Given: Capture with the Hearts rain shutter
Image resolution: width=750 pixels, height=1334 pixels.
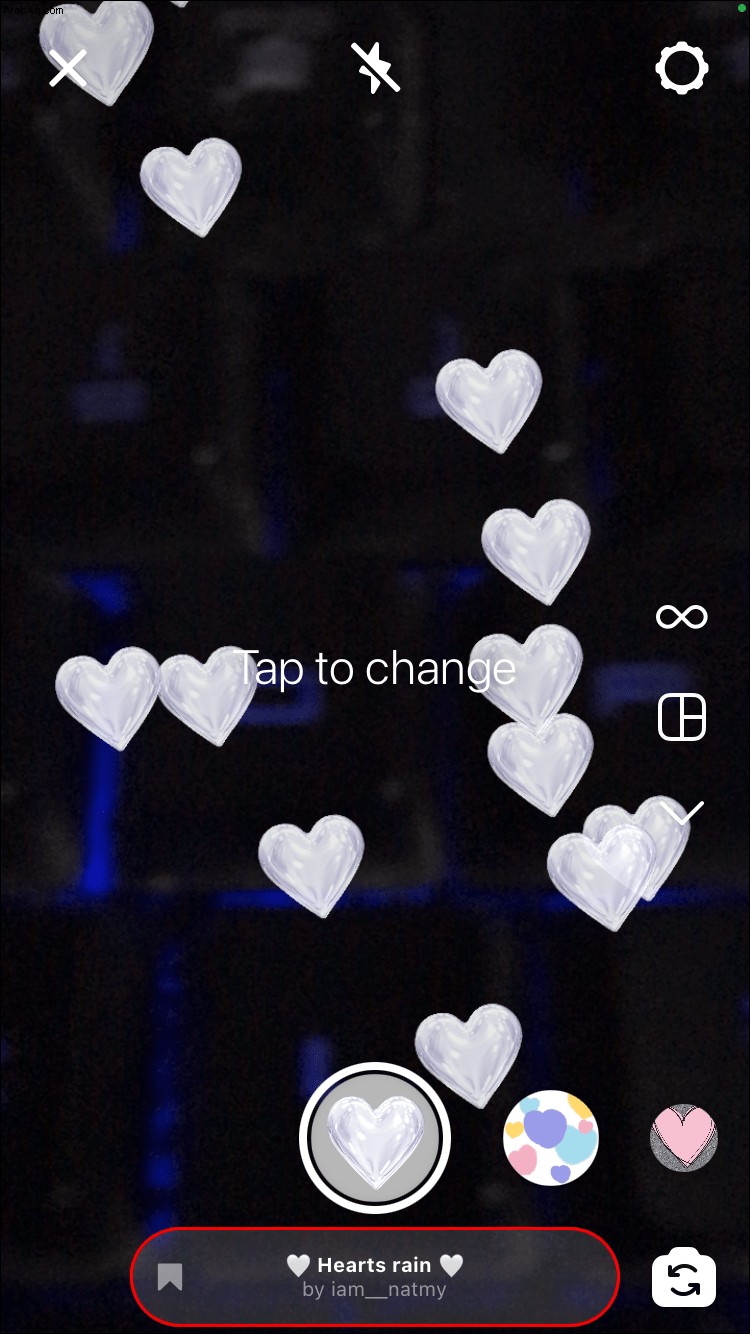Looking at the screenshot, I should point(375,1137).
